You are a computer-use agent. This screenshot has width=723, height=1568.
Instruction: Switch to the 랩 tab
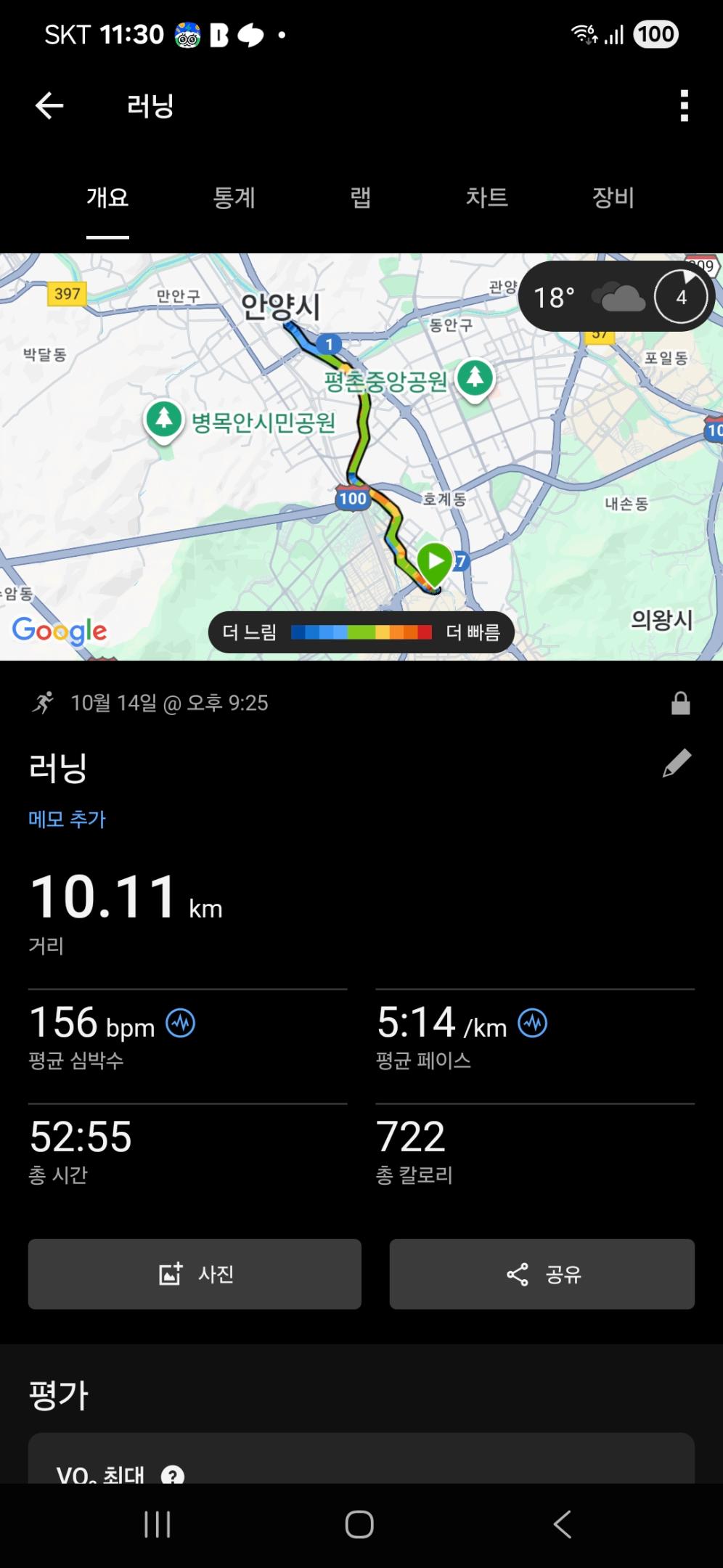coord(360,197)
